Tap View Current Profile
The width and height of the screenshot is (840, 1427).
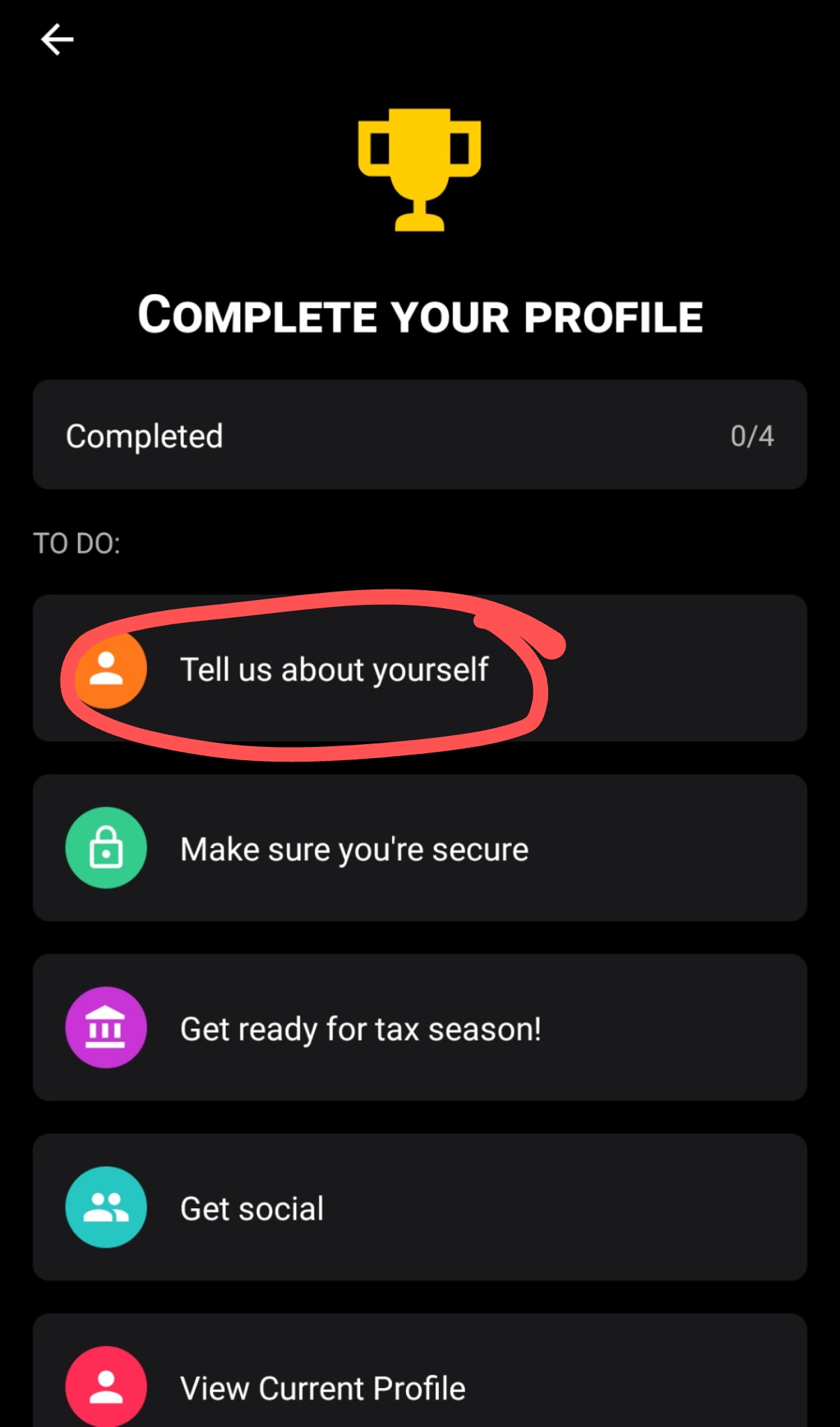click(322, 1387)
